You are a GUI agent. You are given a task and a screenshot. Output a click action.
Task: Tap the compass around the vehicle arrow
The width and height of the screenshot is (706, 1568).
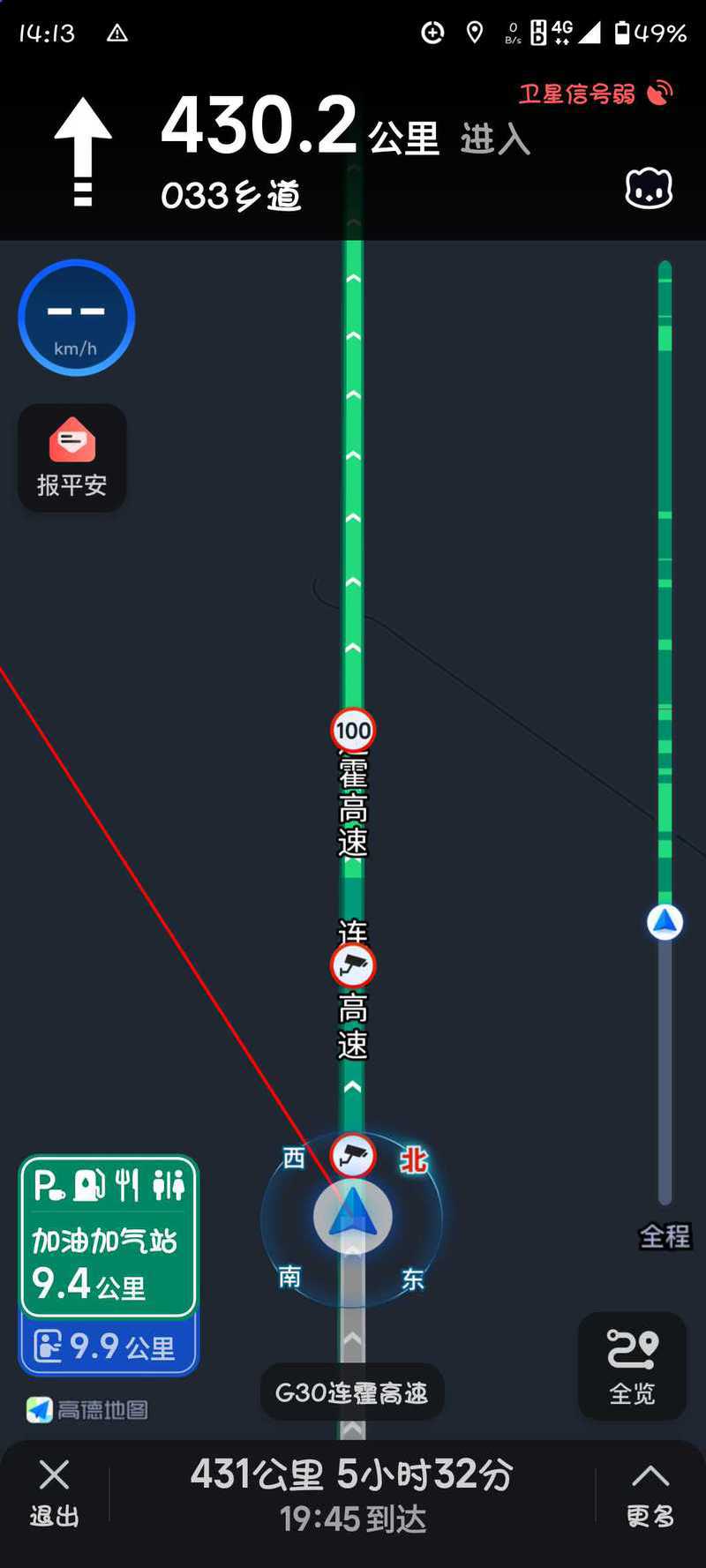(352, 1219)
